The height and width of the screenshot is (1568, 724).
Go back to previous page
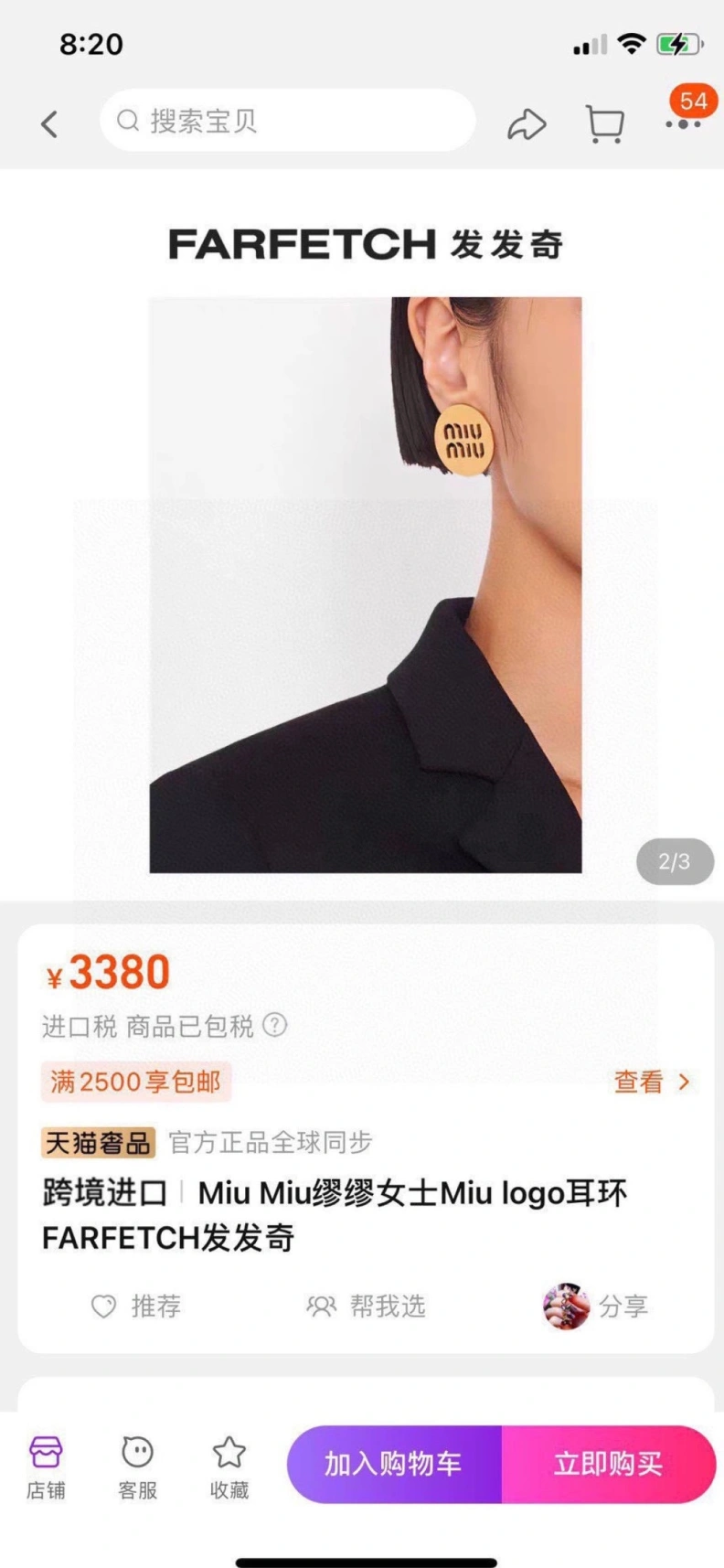(50, 123)
